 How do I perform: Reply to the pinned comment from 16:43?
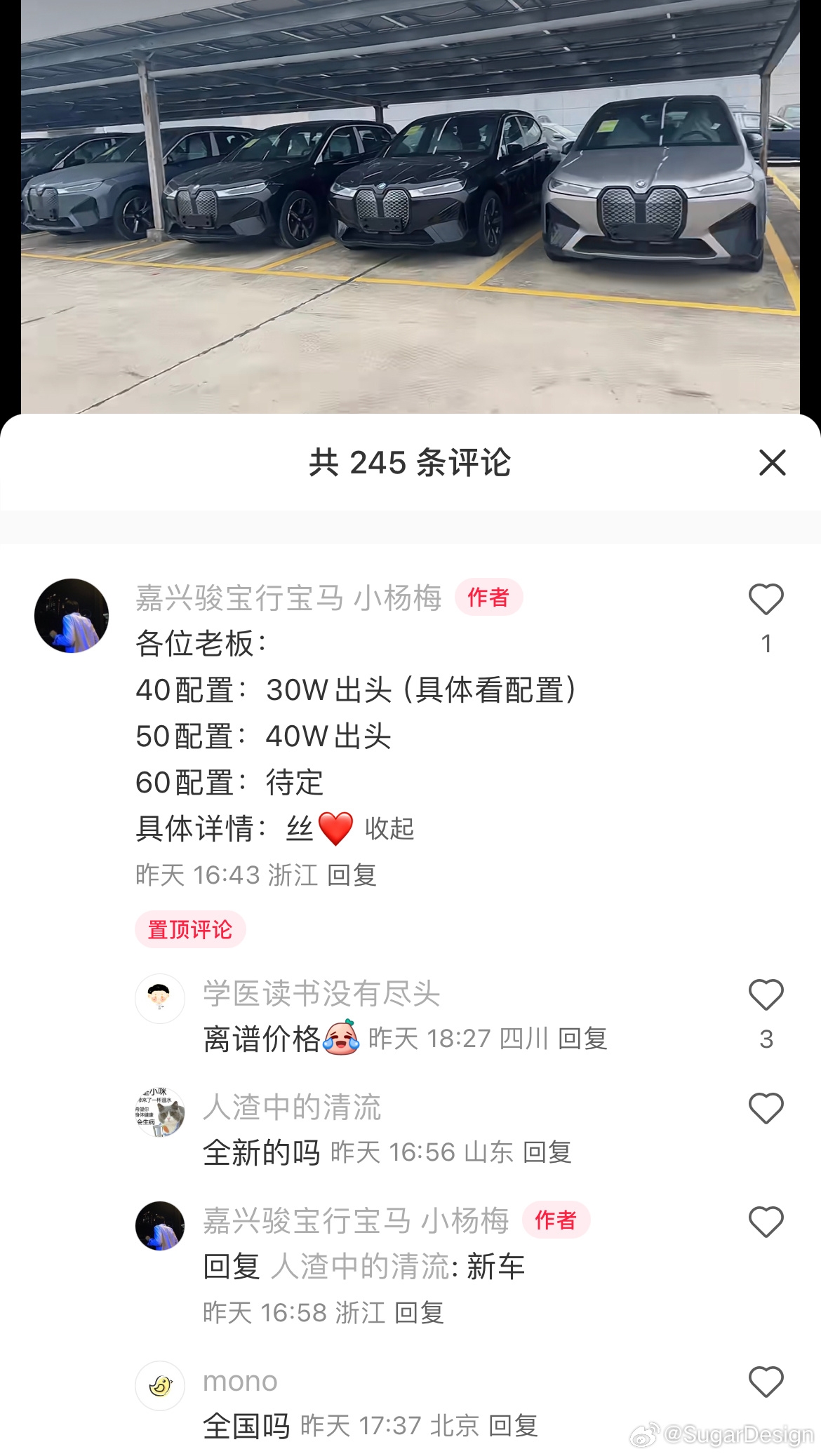(352, 875)
